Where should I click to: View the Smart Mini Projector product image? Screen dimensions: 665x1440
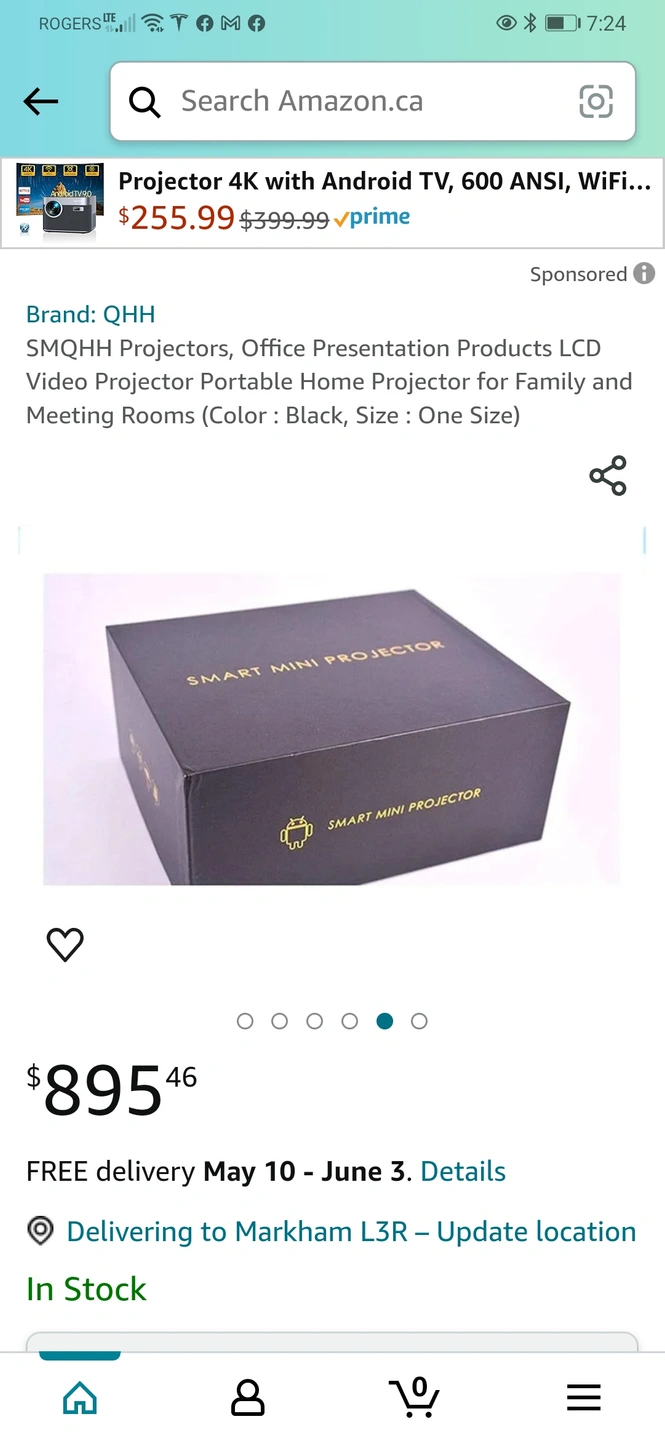point(332,729)
